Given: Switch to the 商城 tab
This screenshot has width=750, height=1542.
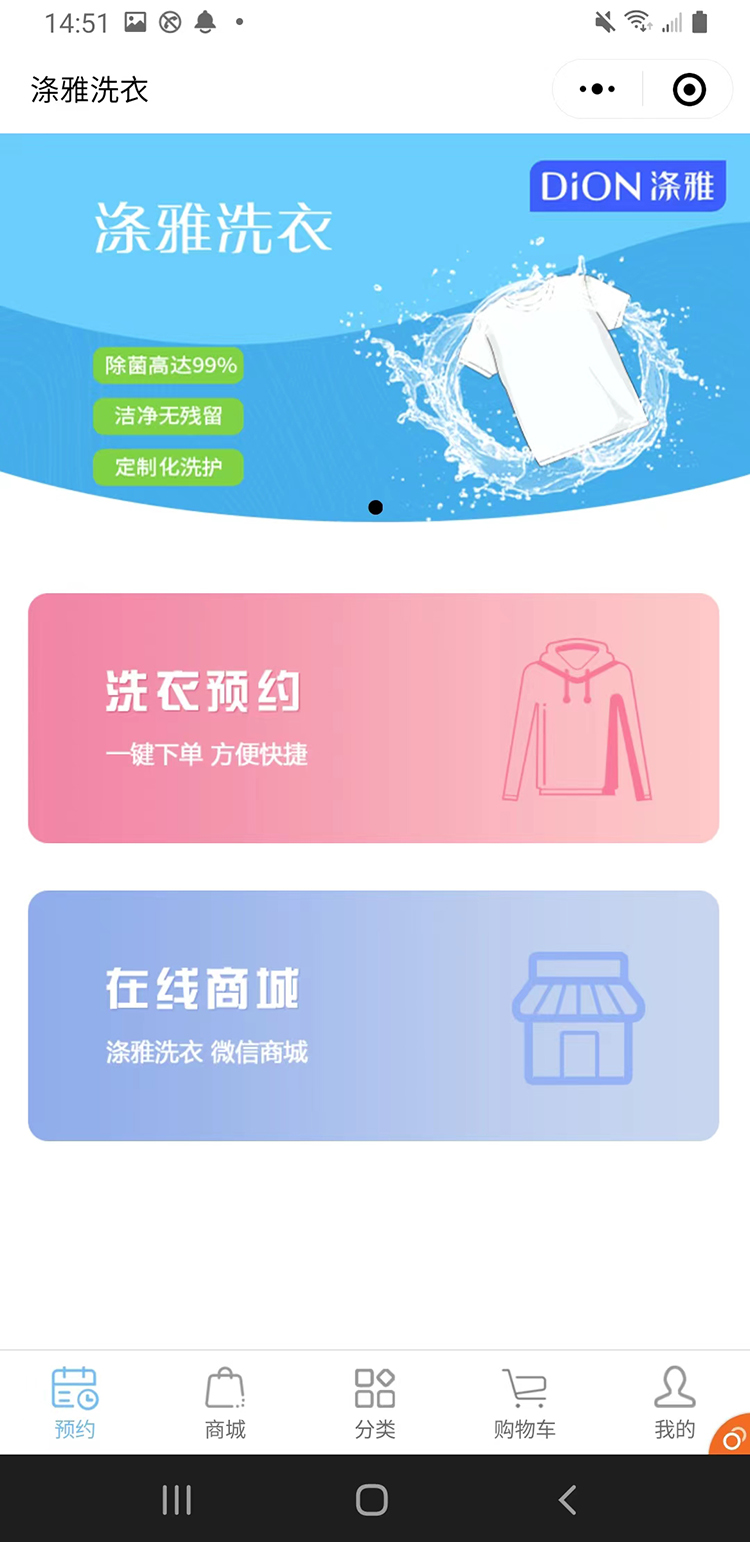Looking at the screenshot, I should (x=225, y=1403).
